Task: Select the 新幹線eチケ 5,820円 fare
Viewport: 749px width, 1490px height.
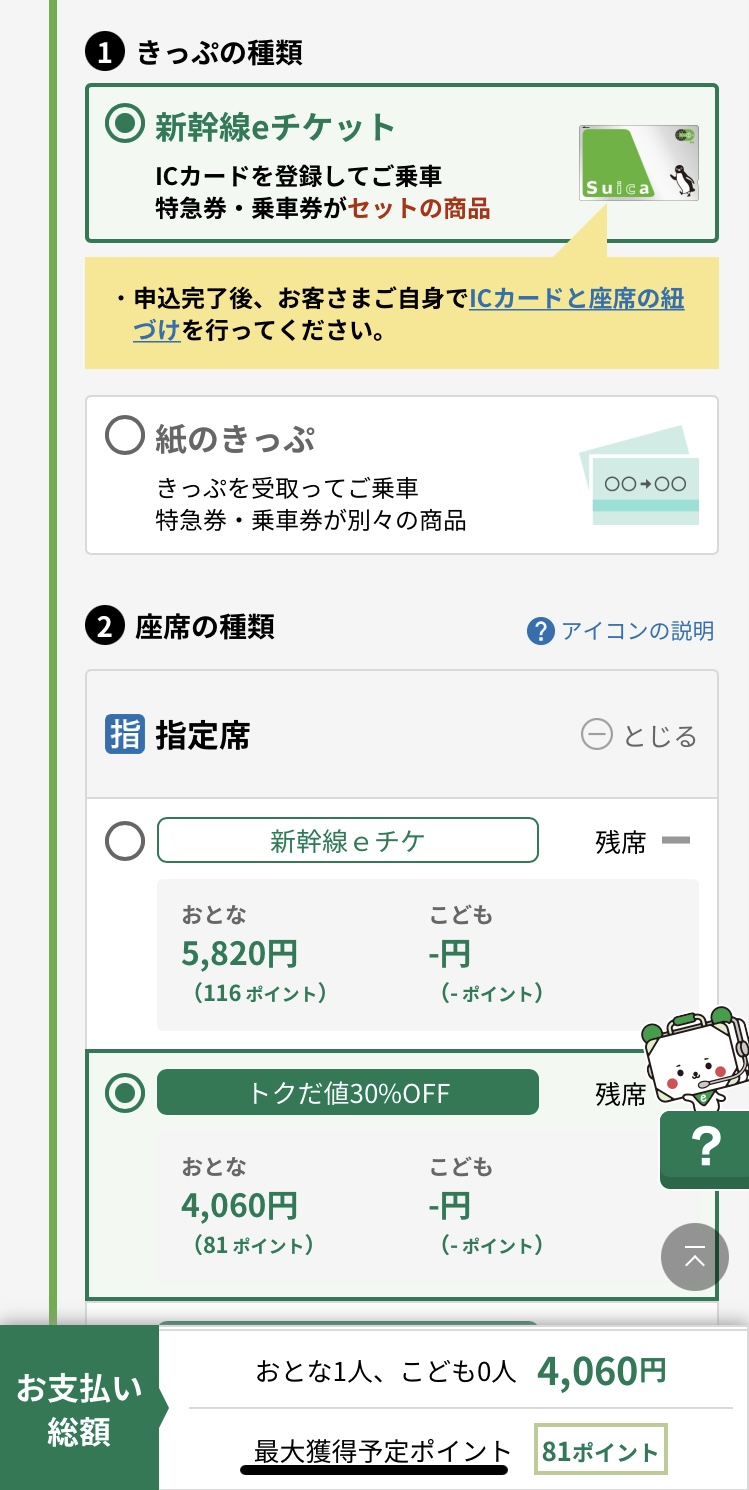Action: (x=125, y=842)
